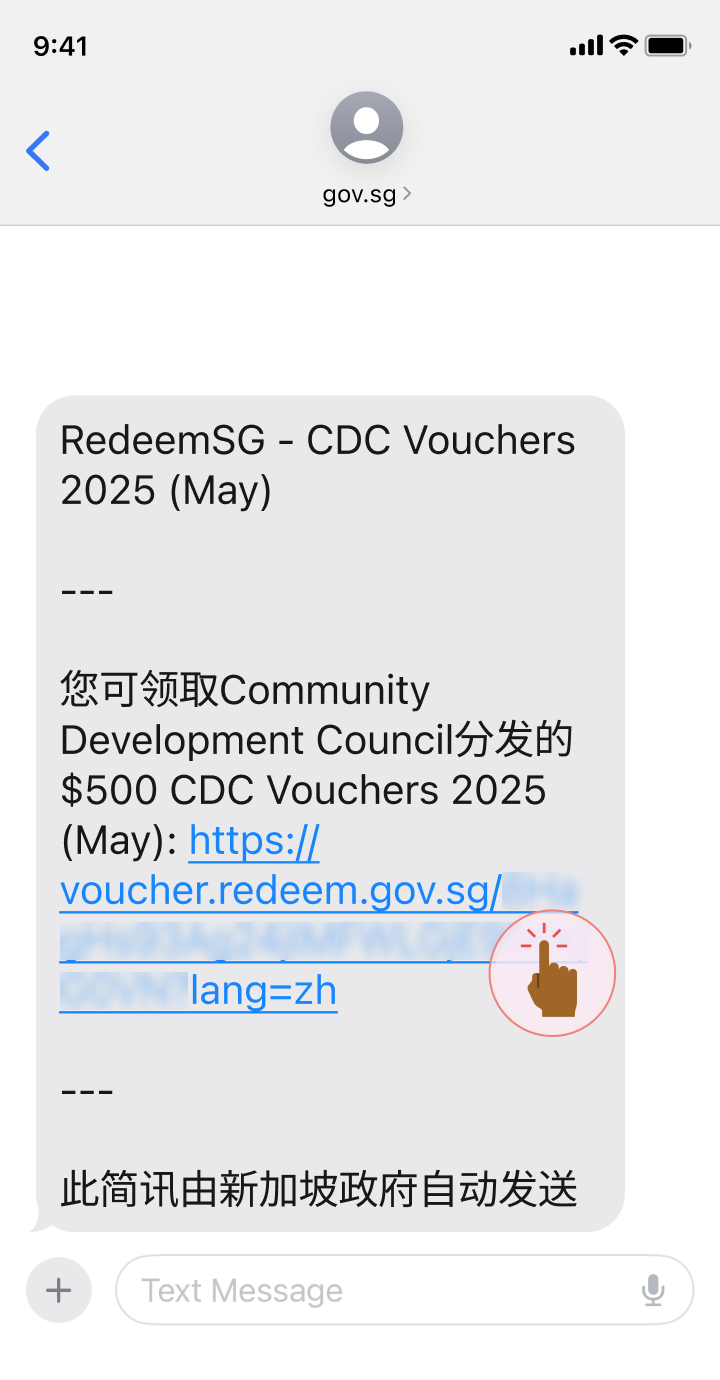Start dictation with the microphone
Screen dimensions: 720x1380
653,1290
